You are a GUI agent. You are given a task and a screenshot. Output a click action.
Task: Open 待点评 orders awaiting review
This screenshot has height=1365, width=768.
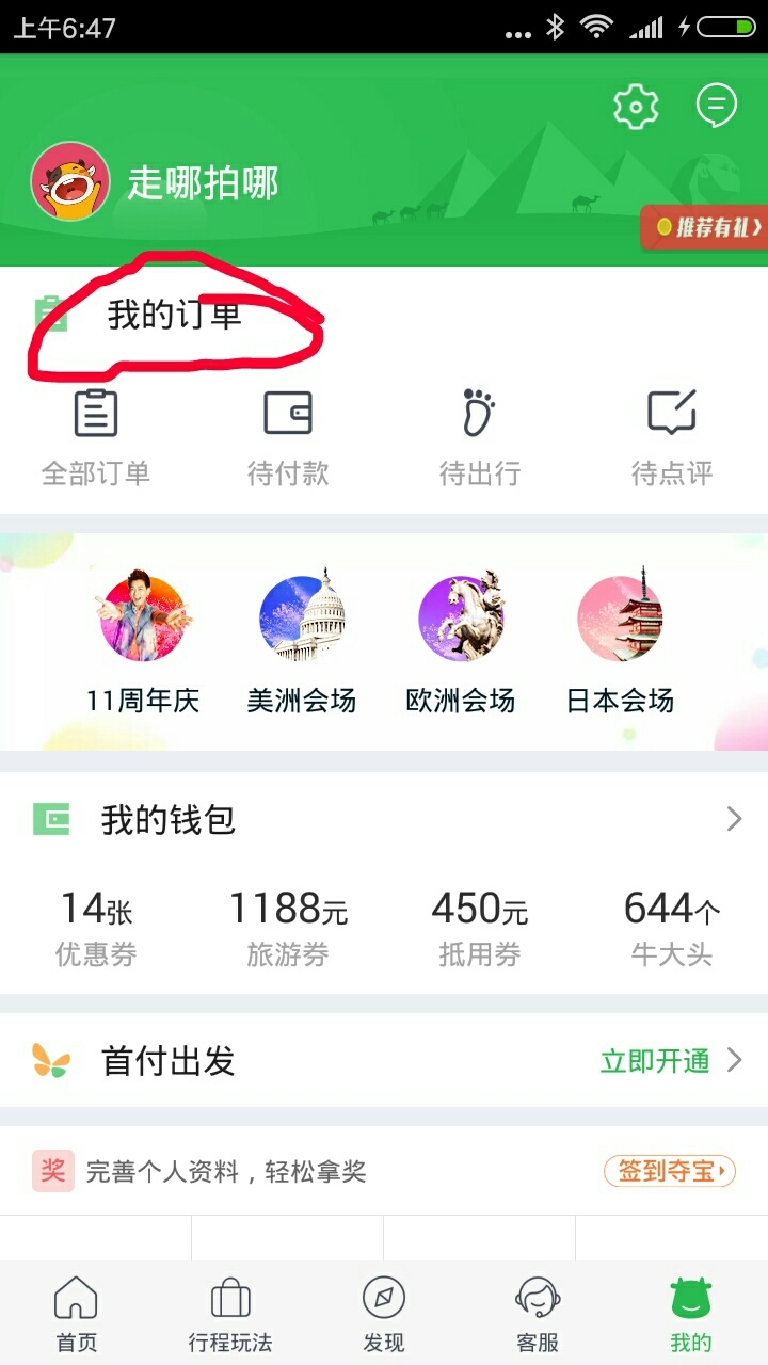click(672, 436)
